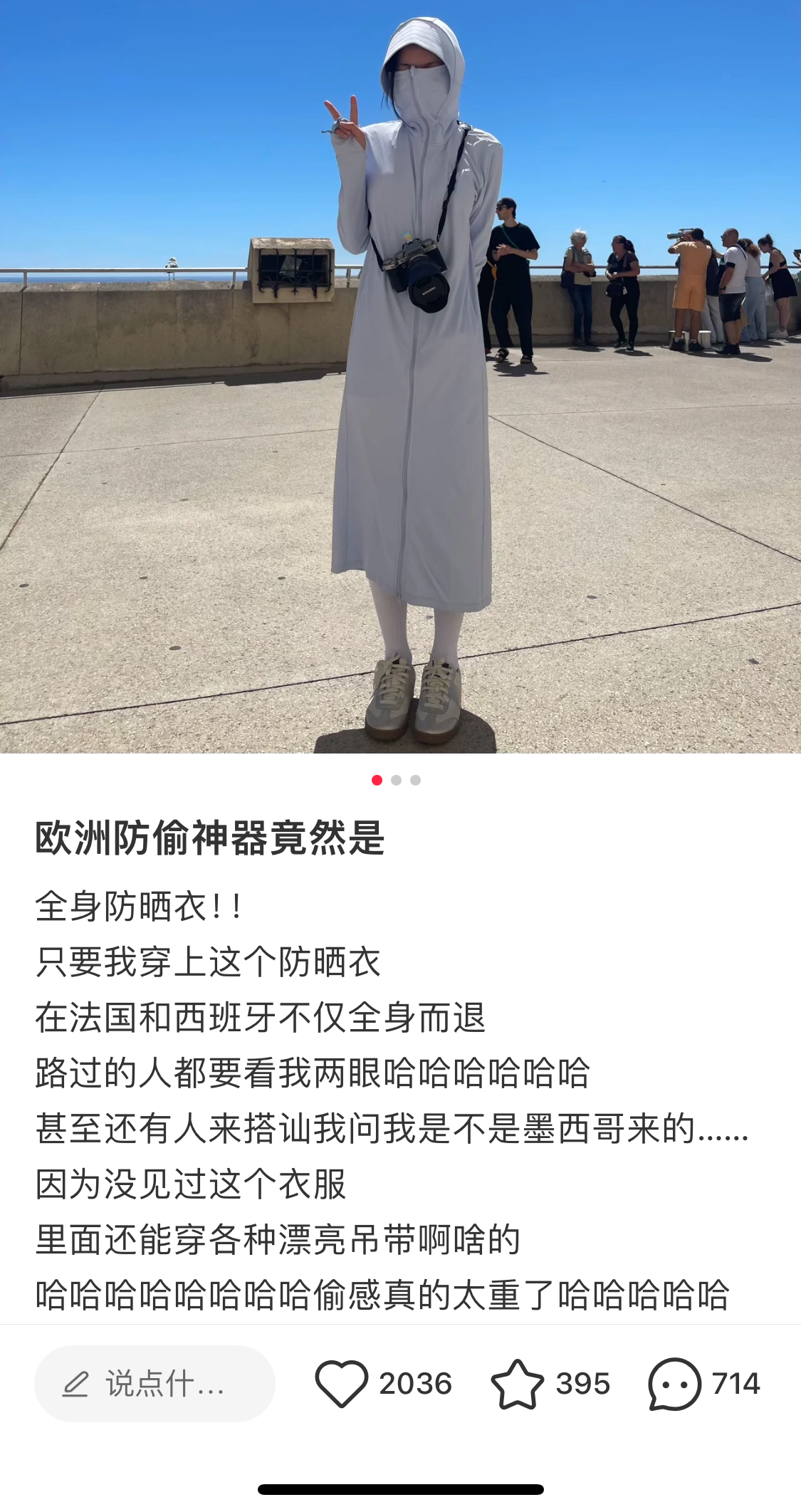Screen dimensions: 801x1512
Task: Like this post with the heart icon
Action: (x=341, y=1384)
